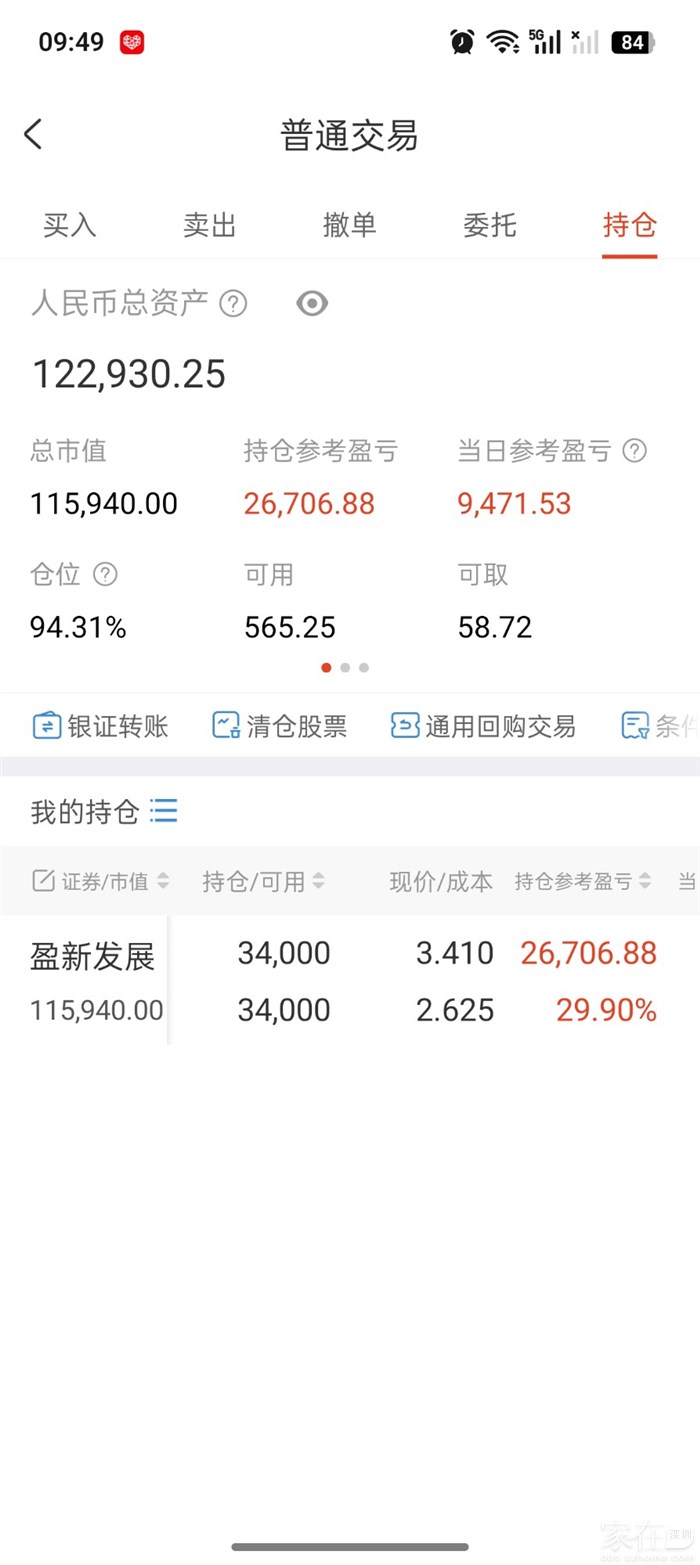Open the 撤单 tab
Image resolution: width=700 pixels, height=1565 pixels.
point(350,225)
